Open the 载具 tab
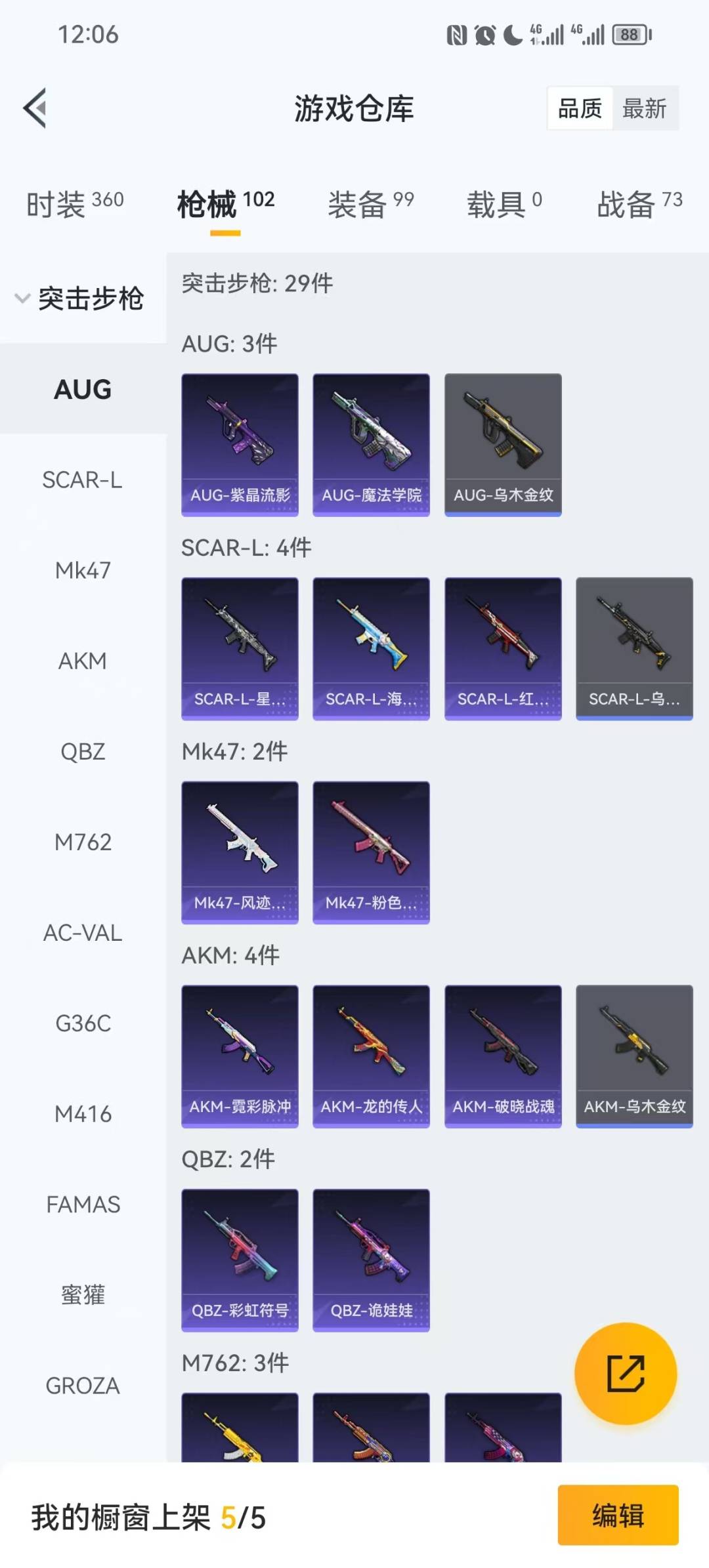709x1568 pixels. (504, 204)
